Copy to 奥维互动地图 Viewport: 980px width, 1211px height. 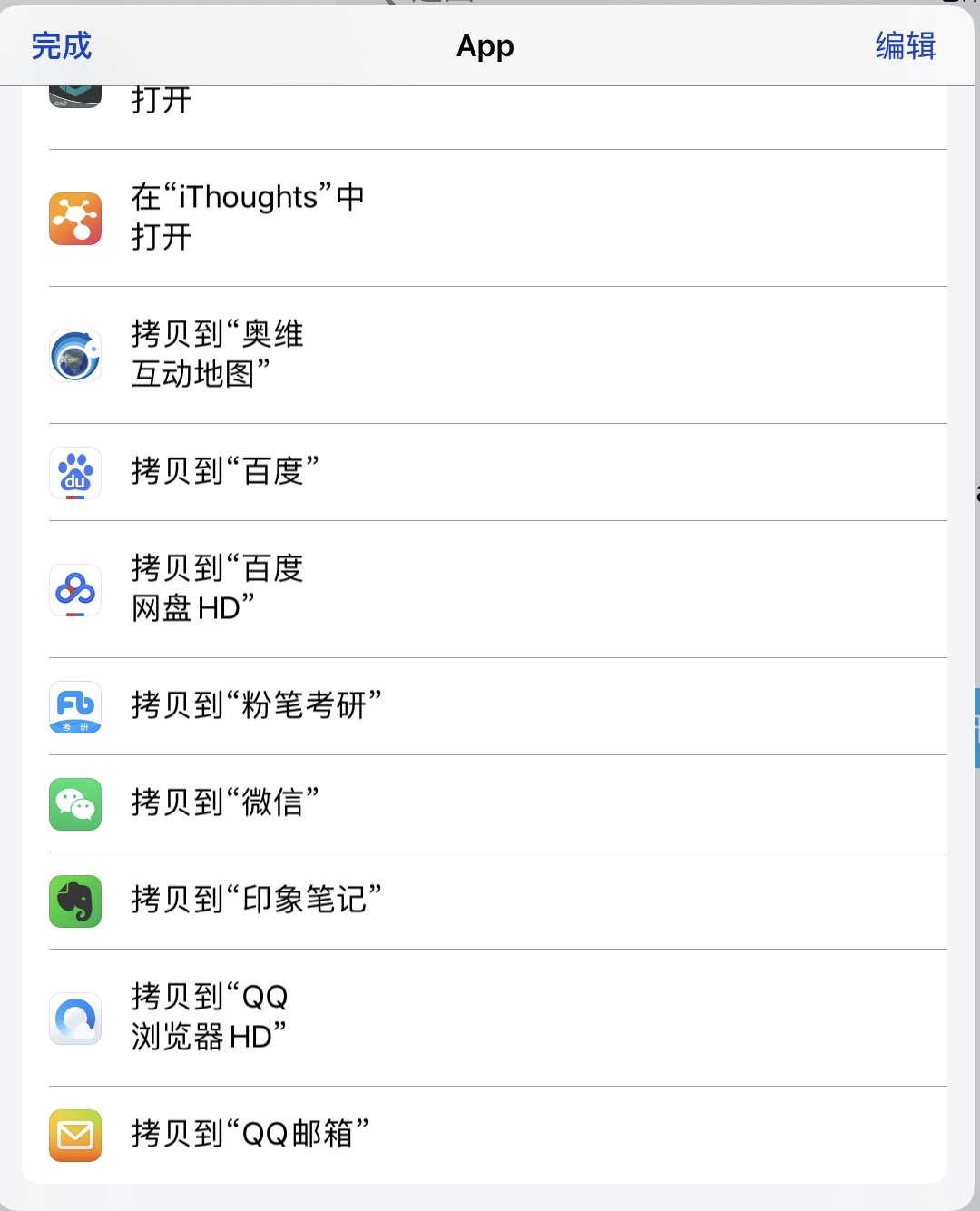[x=218, y=354]
